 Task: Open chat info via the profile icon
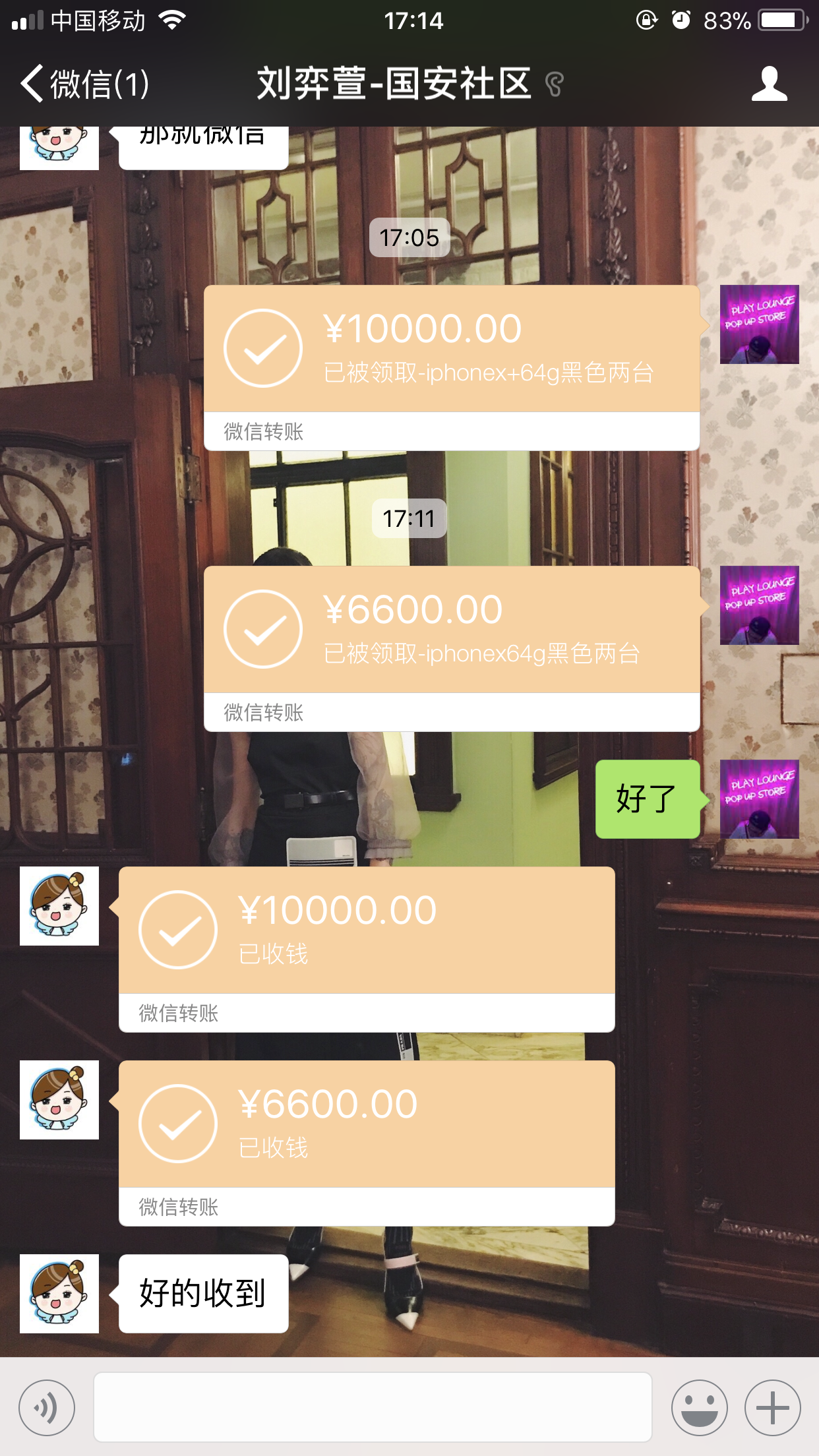(x=769, y=84)
